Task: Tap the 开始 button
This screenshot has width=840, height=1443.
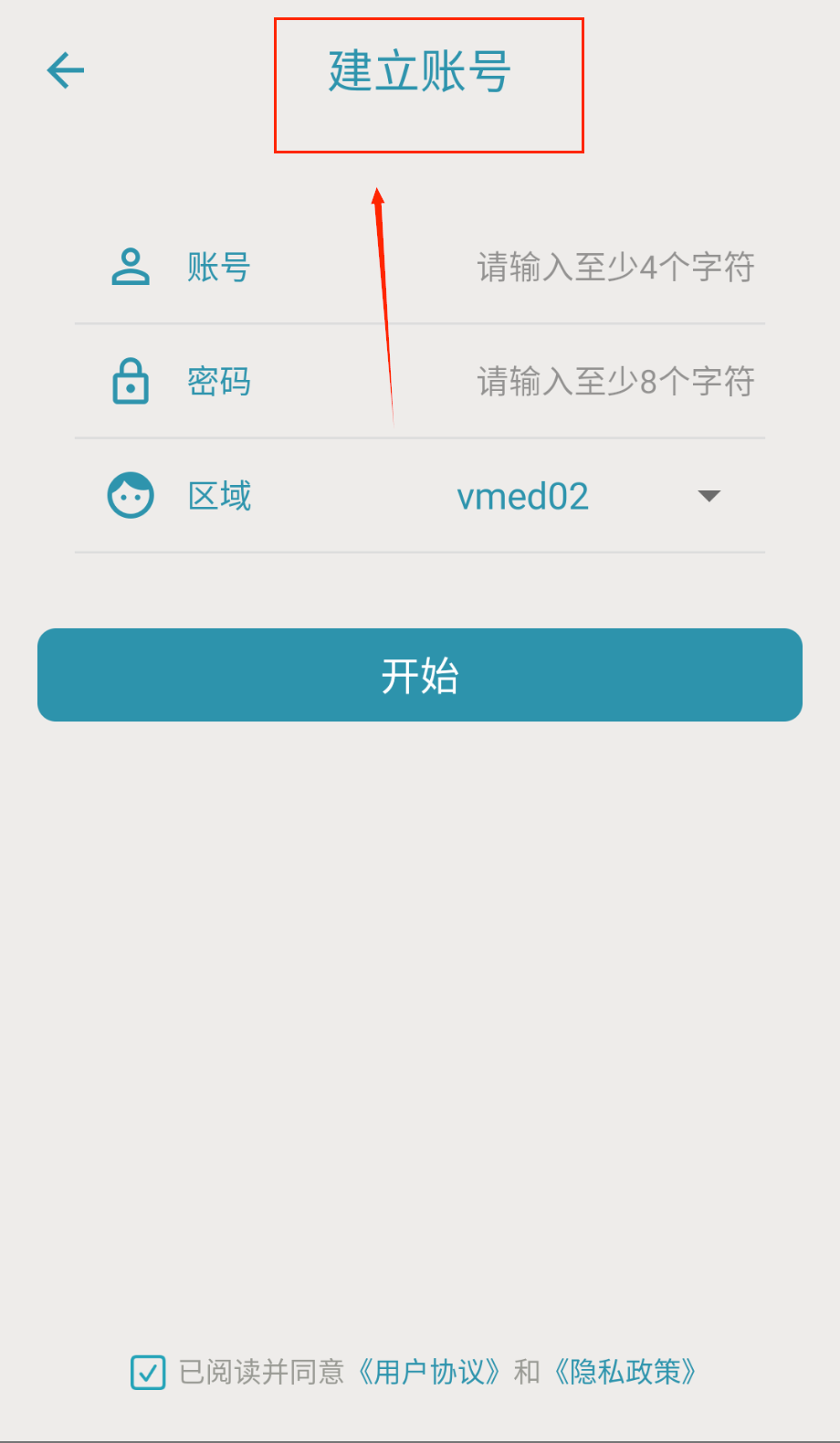Action: pos(420,675)
